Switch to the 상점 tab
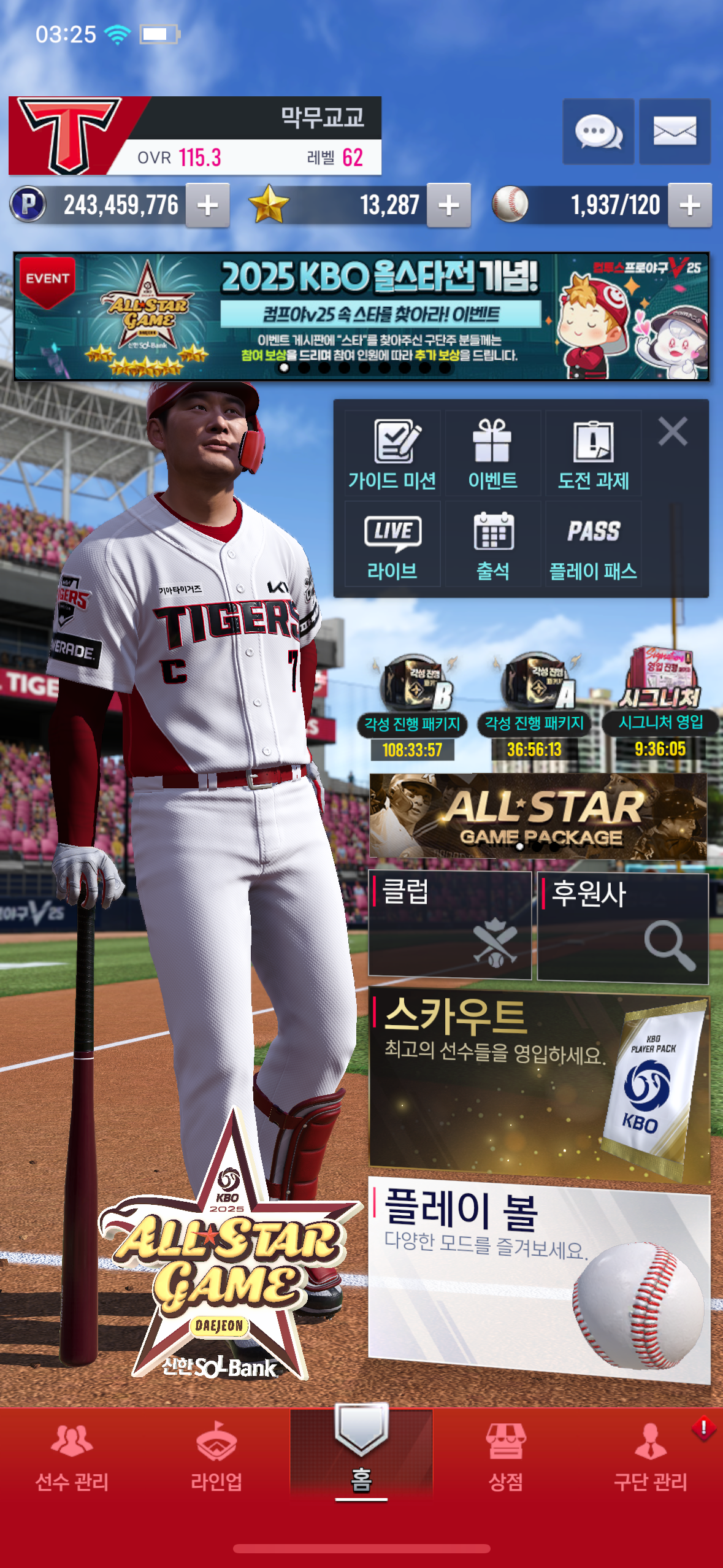The height and width of the screenshot is (1568, 723). [506, 1457]
